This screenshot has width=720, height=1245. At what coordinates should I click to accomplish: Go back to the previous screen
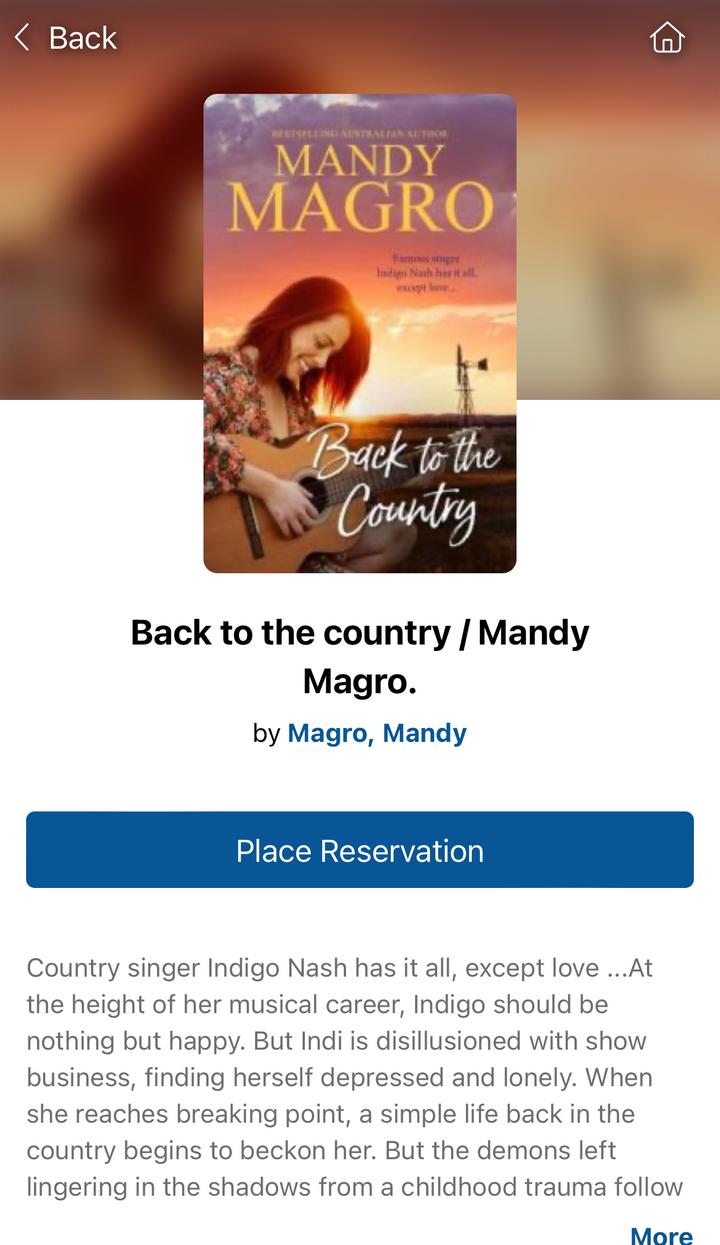[x=66, y=38]
